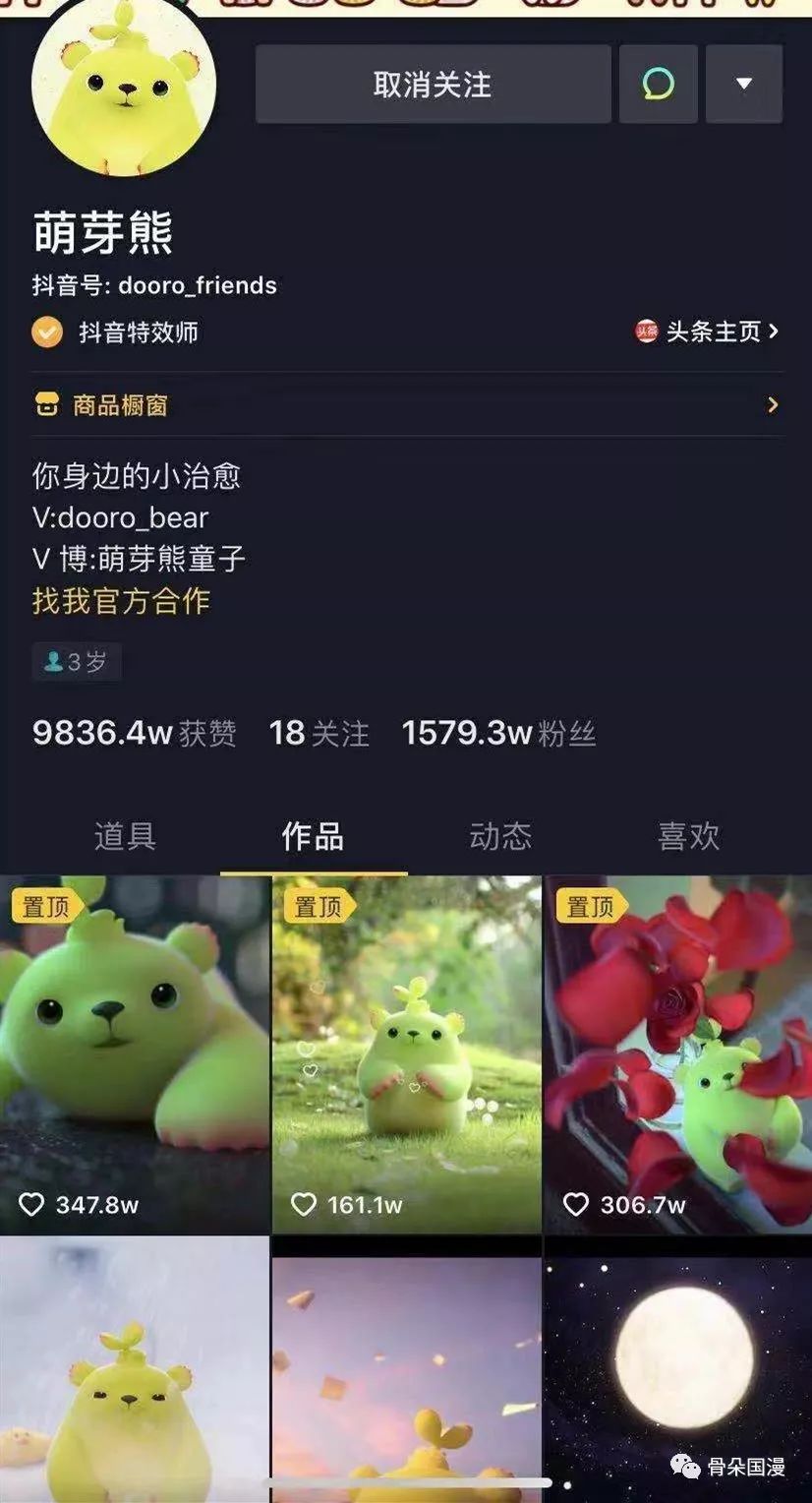Select the 作品 tab
The height and width of the screenshot is (1503, 812).
click(x=313, y=836)
